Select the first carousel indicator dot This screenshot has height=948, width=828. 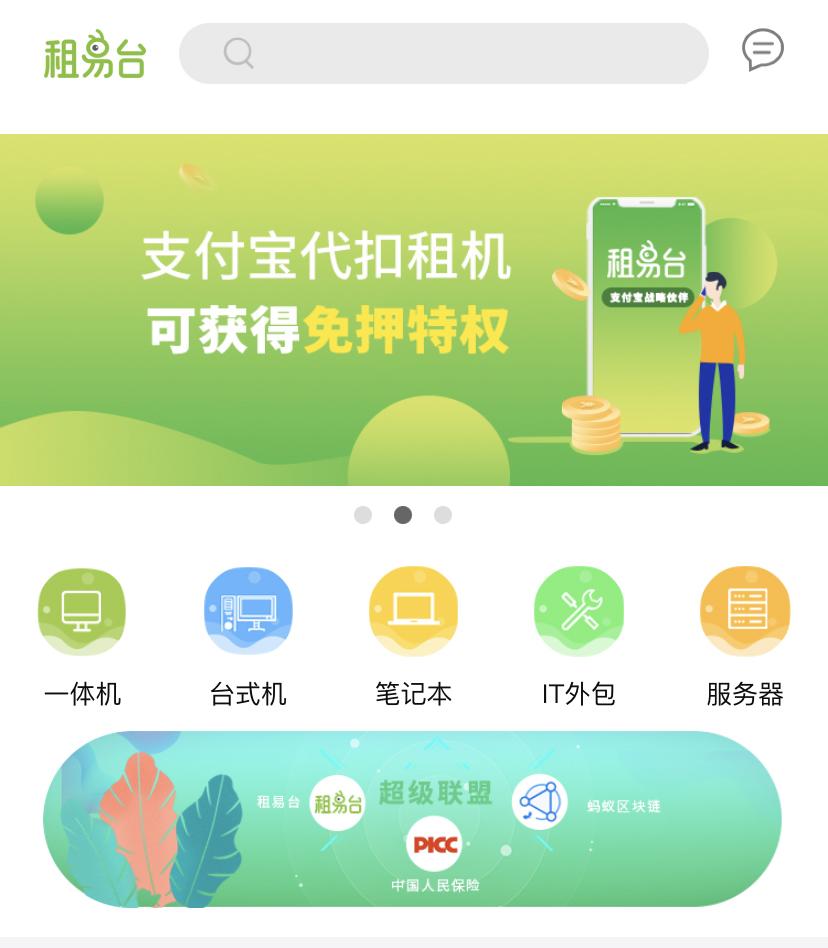pos(363,515)
